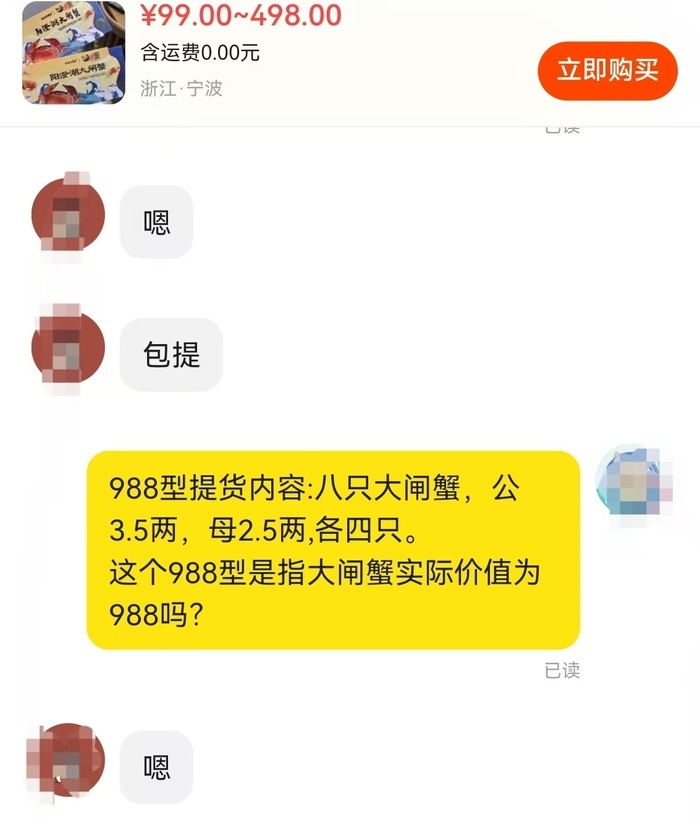Open the seller's avatar beside 包提

click(x=68, y=353)
